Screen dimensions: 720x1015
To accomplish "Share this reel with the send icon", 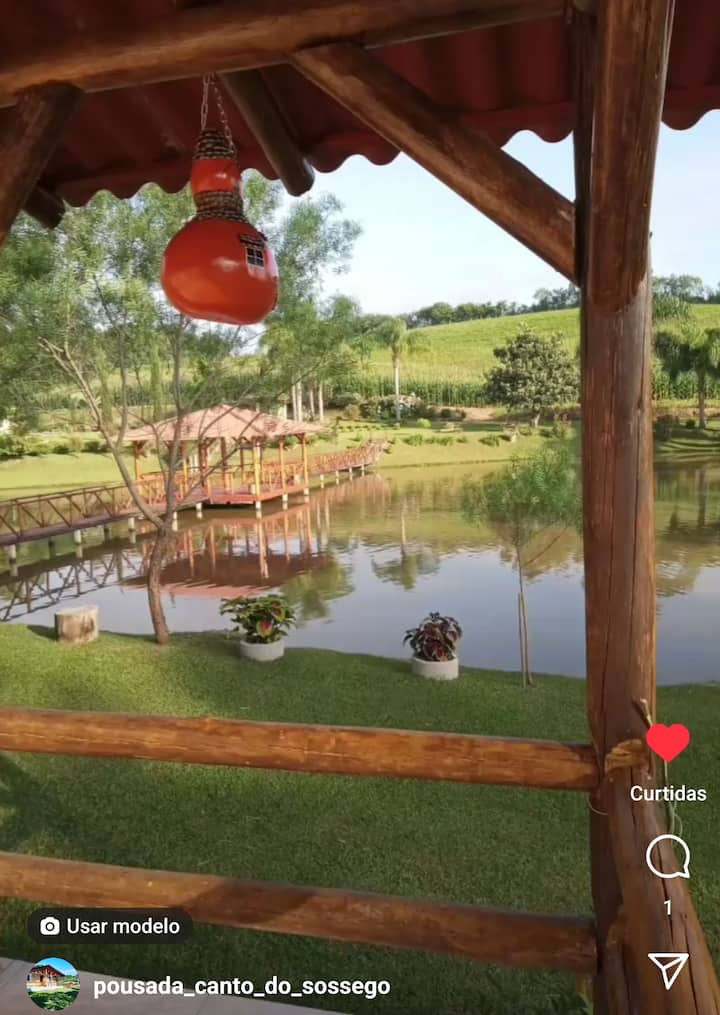I will (x=667, y=969).
